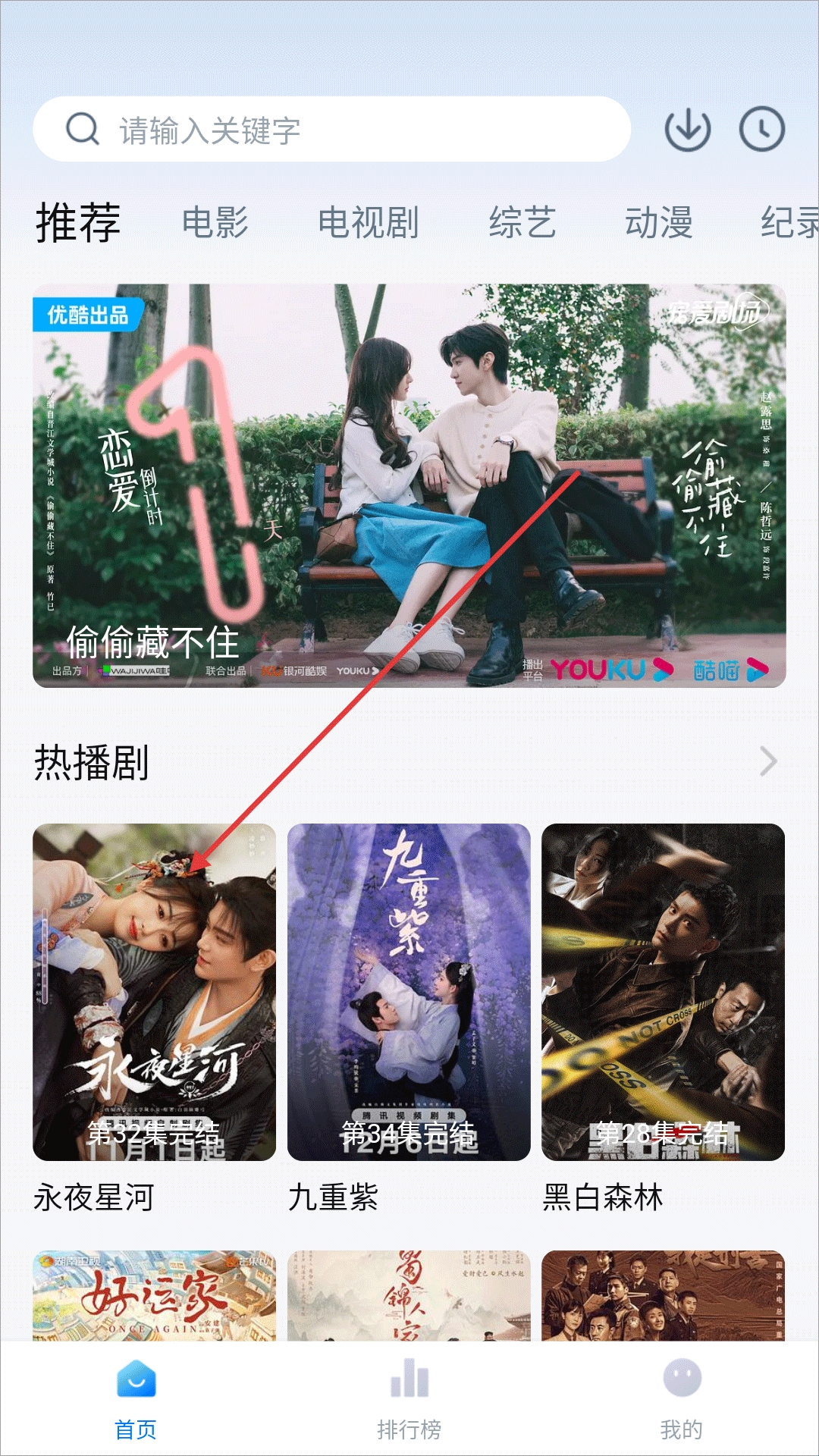
Task: Tap the keyword search field
Action: 332,129
